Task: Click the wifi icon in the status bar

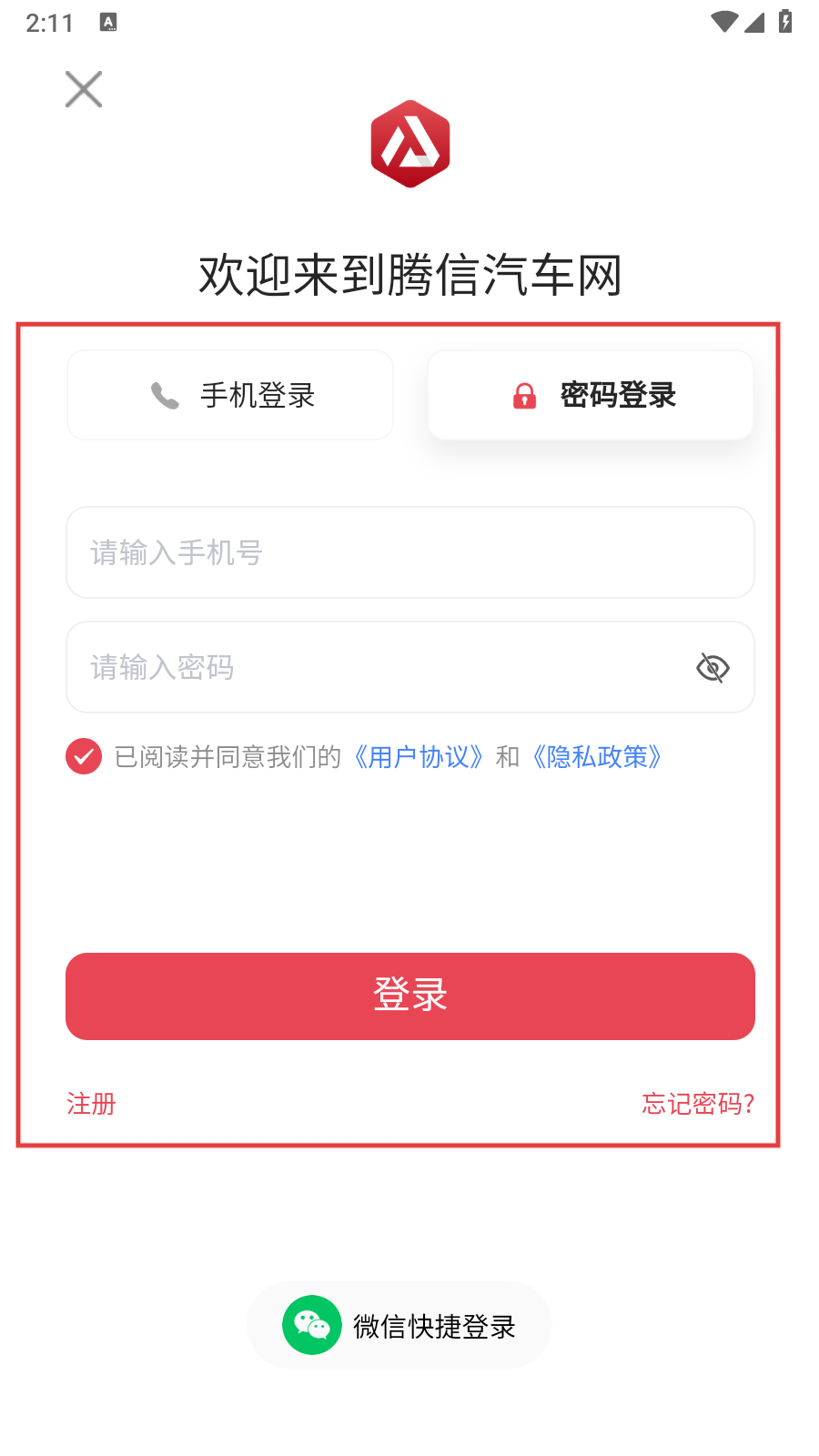Action: [724, 22]
